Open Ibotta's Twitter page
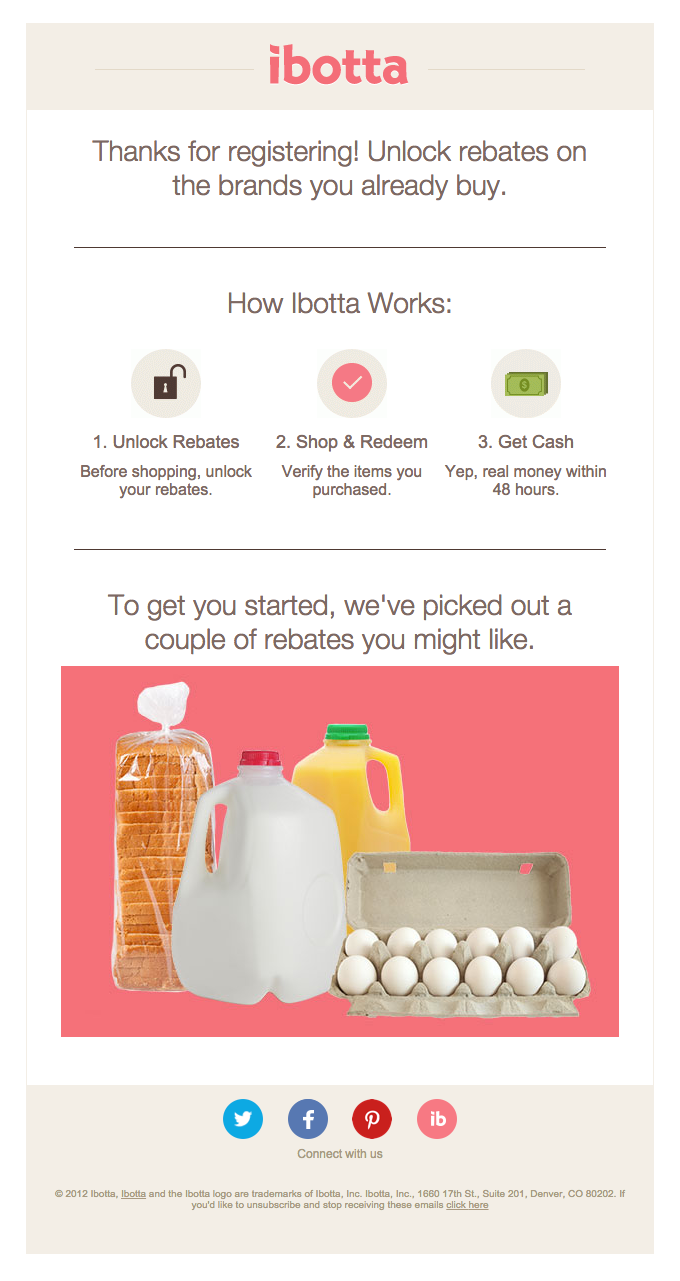This screenshot has width=680, height=1281. click(x=243, y=1119)
